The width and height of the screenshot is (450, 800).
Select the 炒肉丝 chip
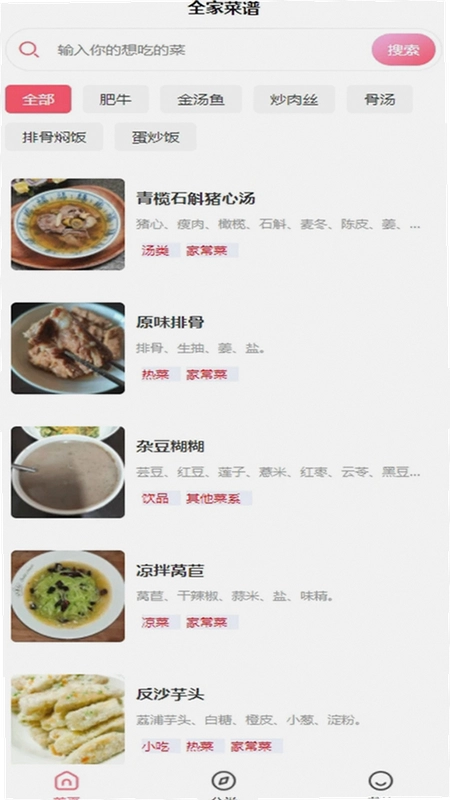pos(294,99)
